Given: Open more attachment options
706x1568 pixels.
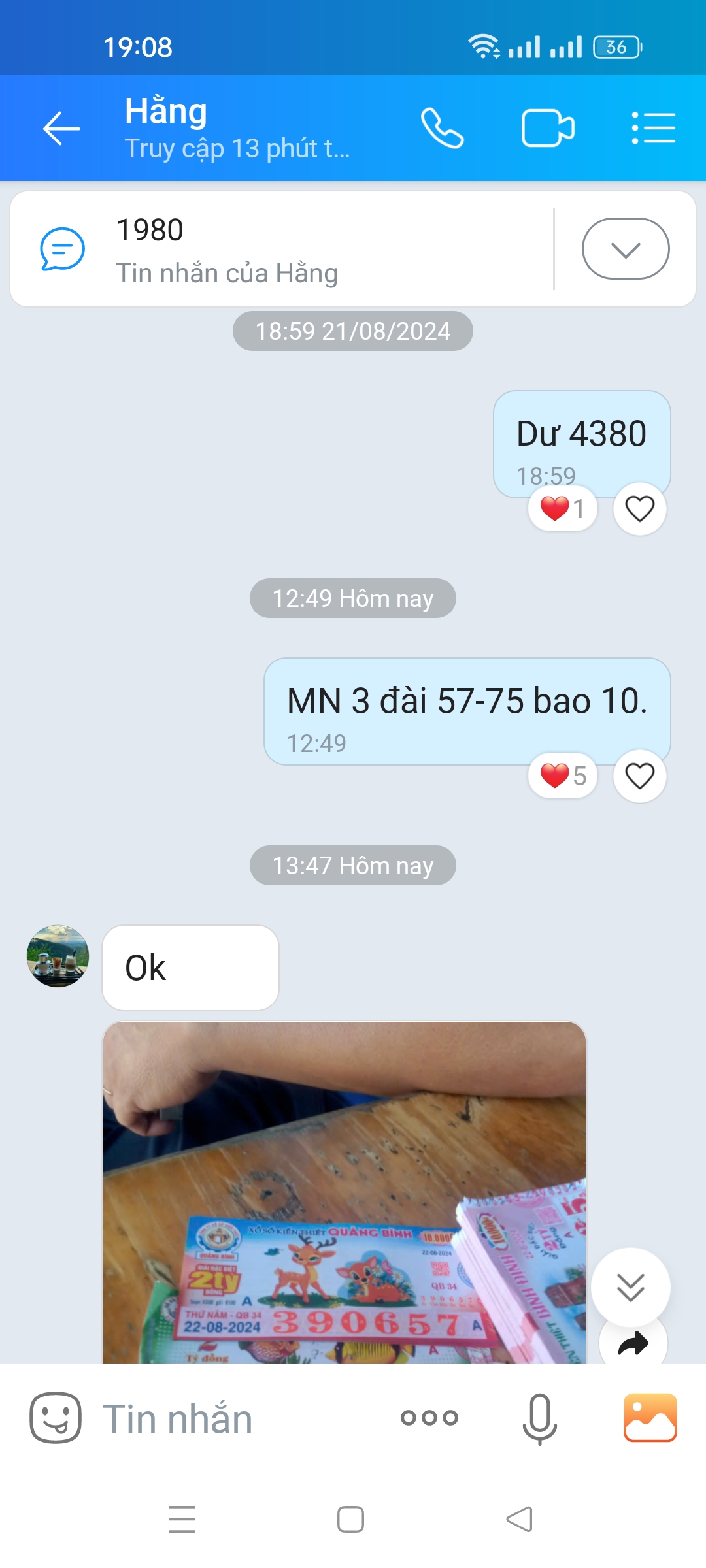Looking at the screenshot, I should (x=429, y=1418).
